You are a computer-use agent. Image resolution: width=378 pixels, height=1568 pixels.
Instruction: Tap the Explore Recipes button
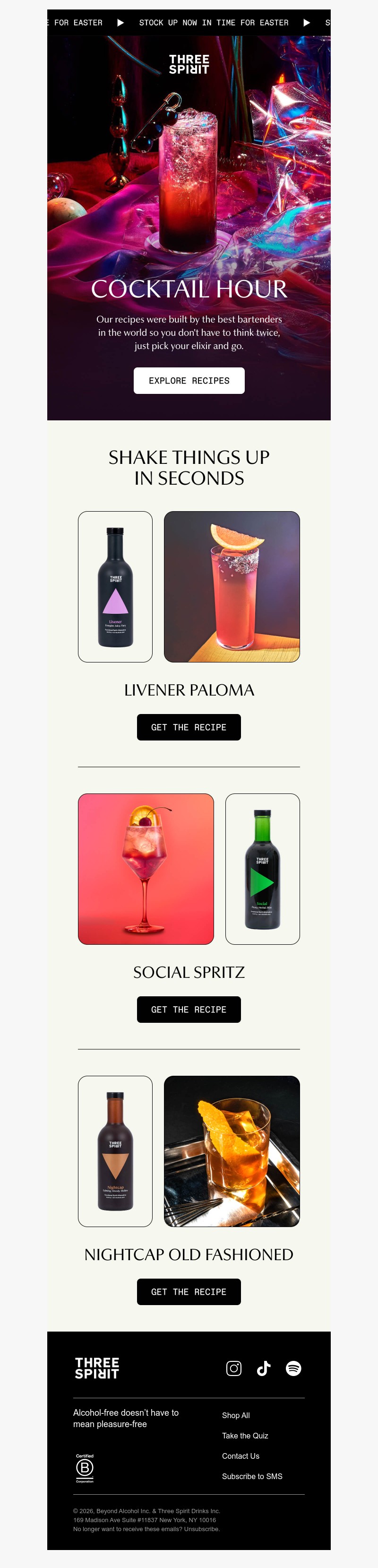click(x=189, y=381)
